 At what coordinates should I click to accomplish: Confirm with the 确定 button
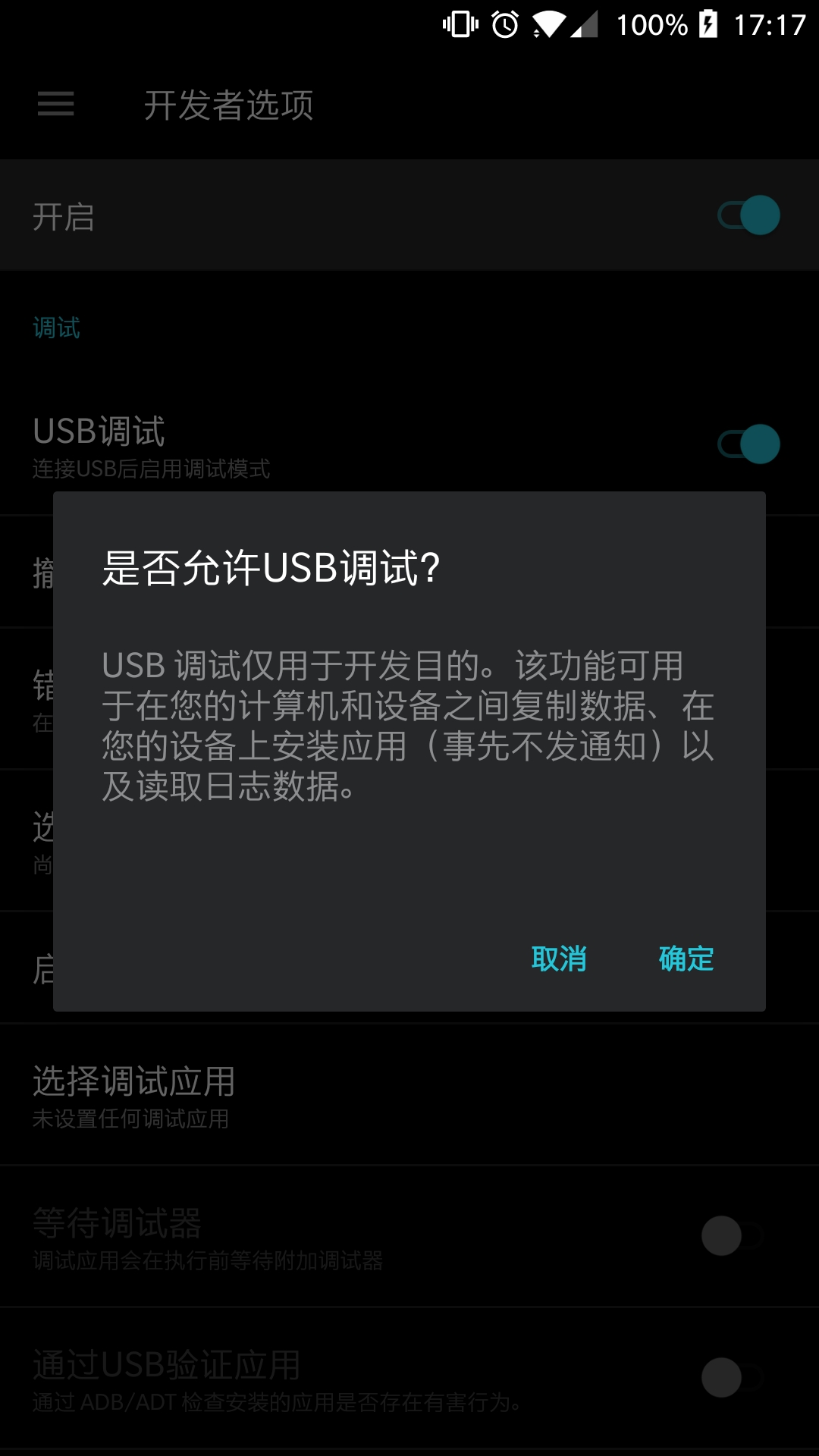[x=686, y=959]
